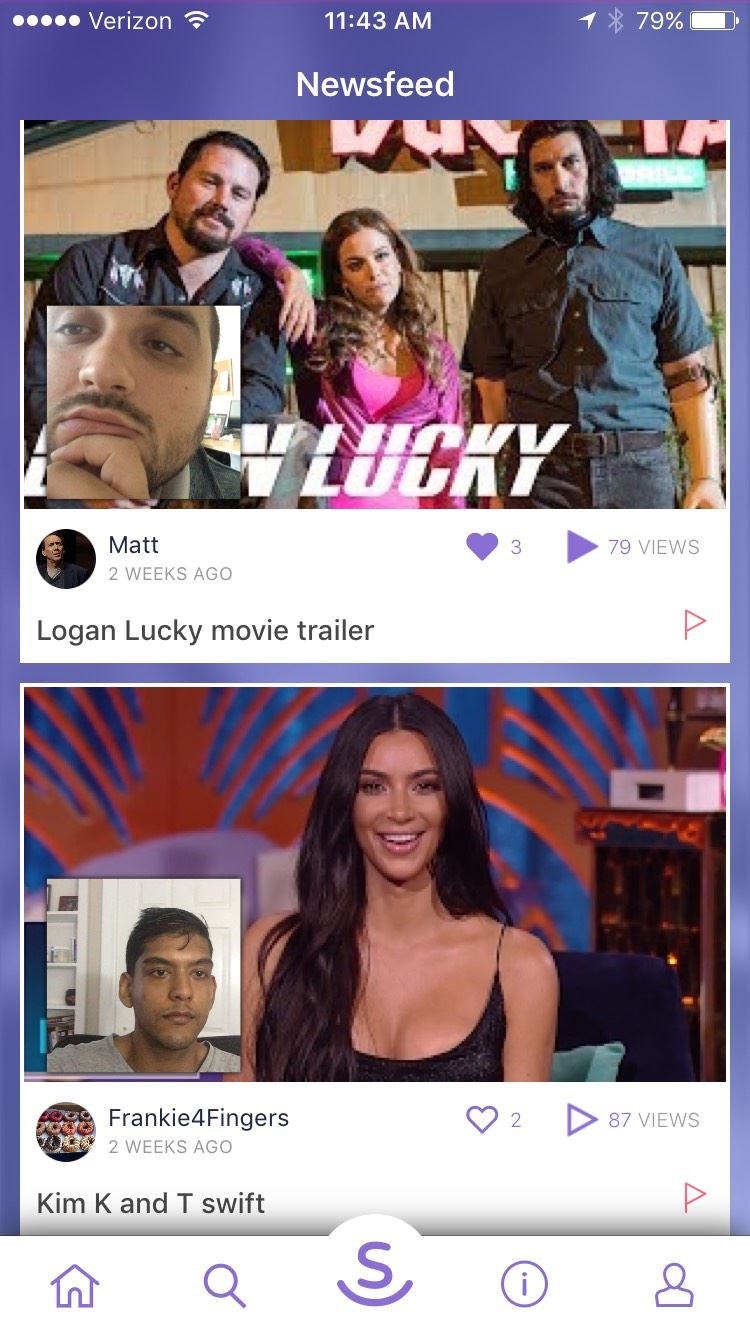This screenshot has width=750, height=1334.
Task: Tap the center S record button
Action: (x=375, y=1274)
